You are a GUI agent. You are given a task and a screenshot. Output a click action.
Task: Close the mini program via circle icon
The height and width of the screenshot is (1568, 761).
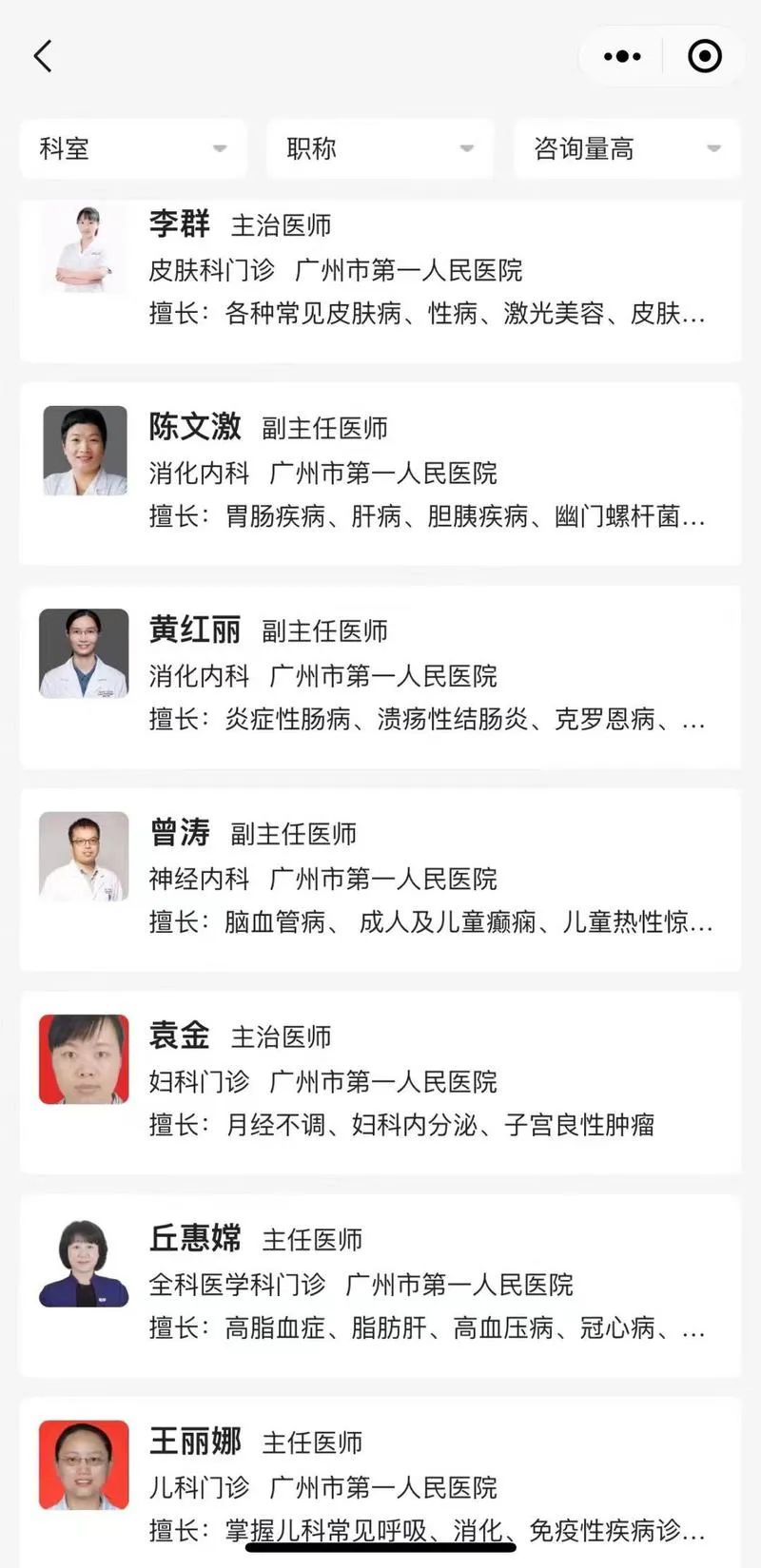coord(704,57)
